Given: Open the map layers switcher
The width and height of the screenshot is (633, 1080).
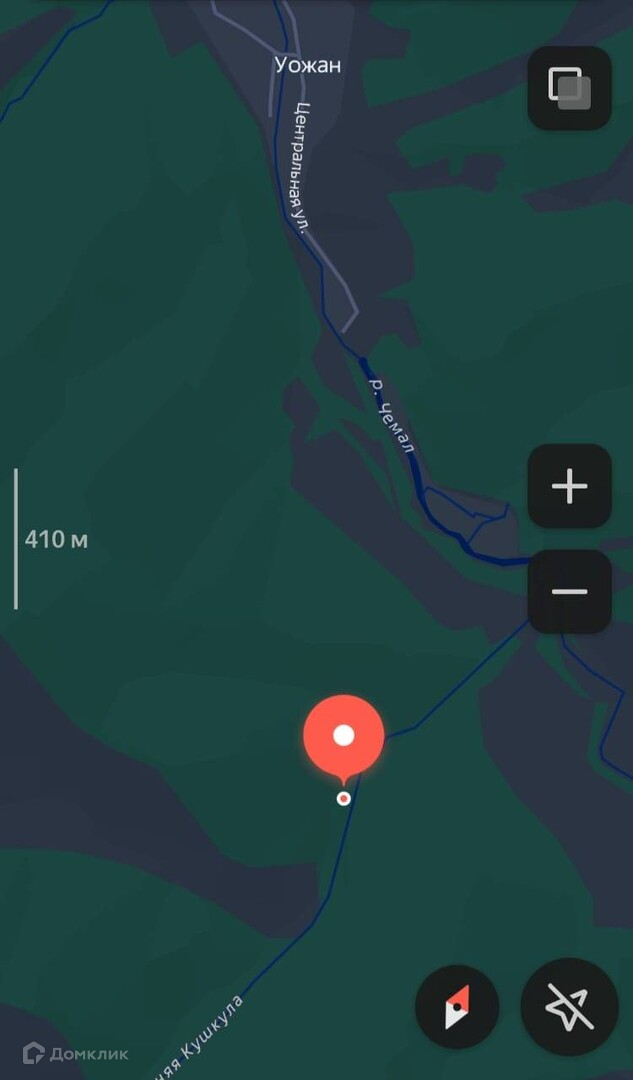Looking at the screenshot, I should (x=569, y=88).
